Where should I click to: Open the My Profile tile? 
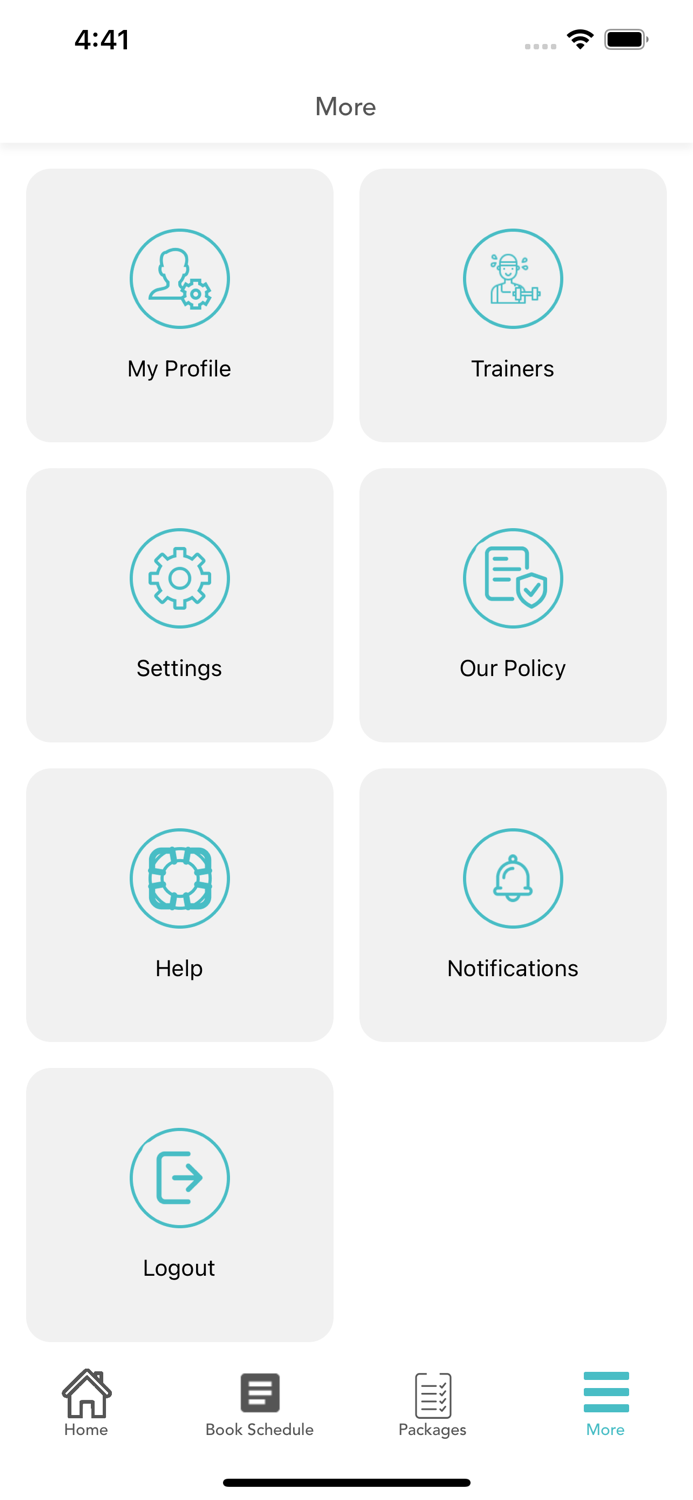tap(179, 305)
